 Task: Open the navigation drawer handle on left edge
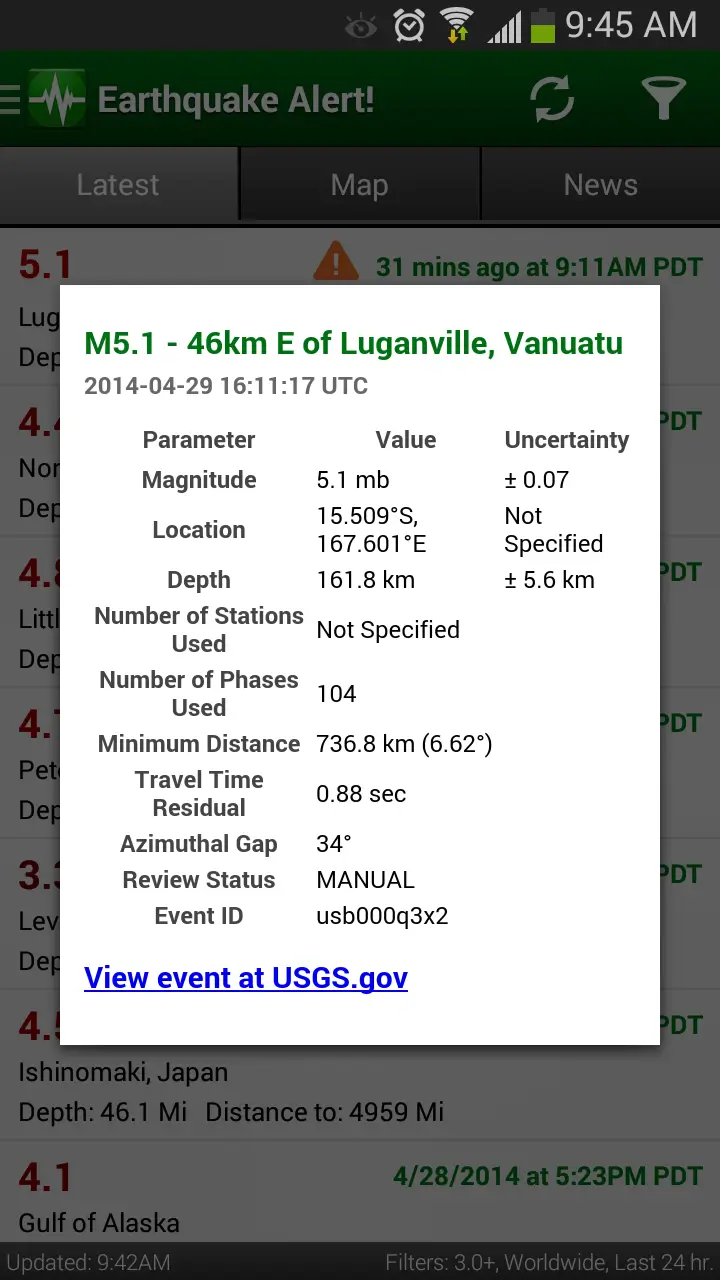click(8, 99)
